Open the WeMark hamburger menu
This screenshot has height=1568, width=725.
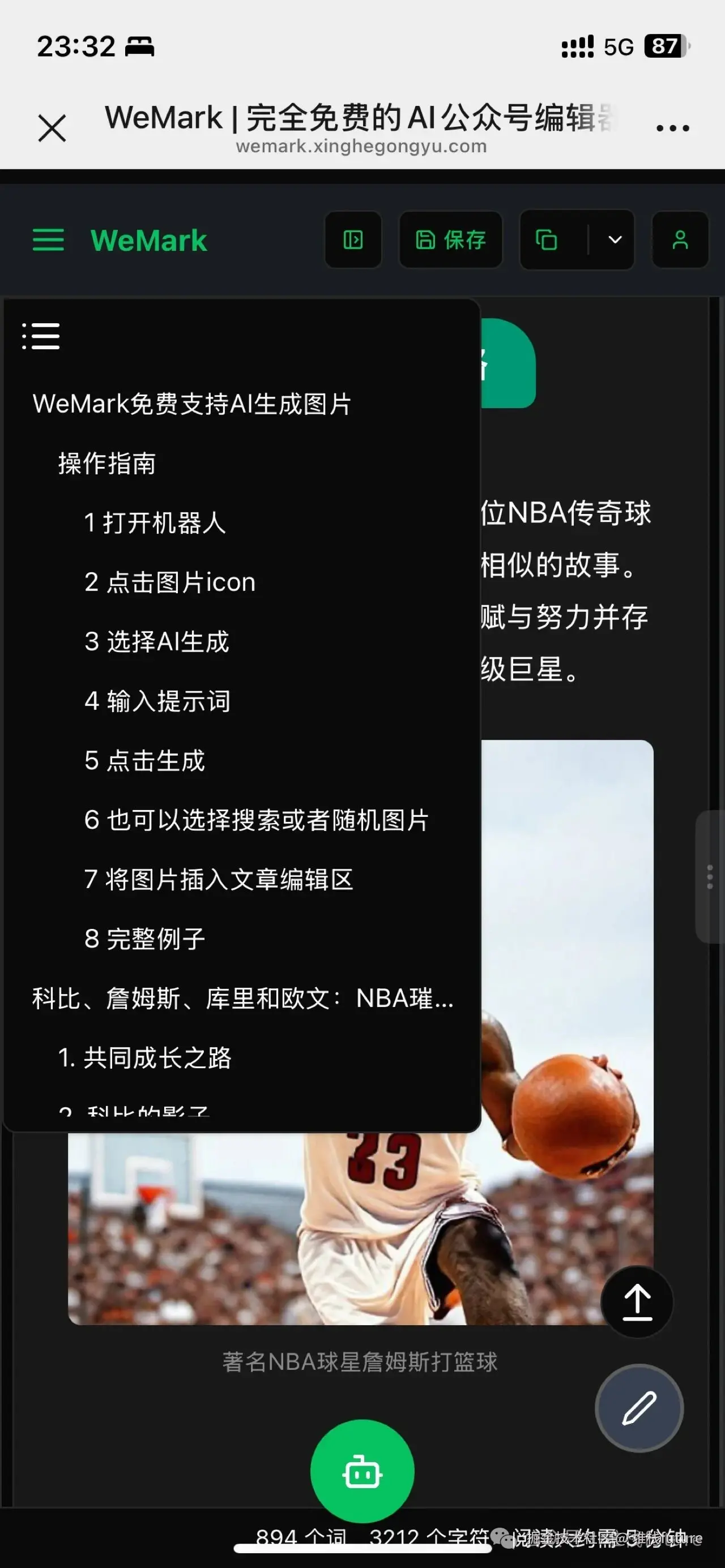48,240
